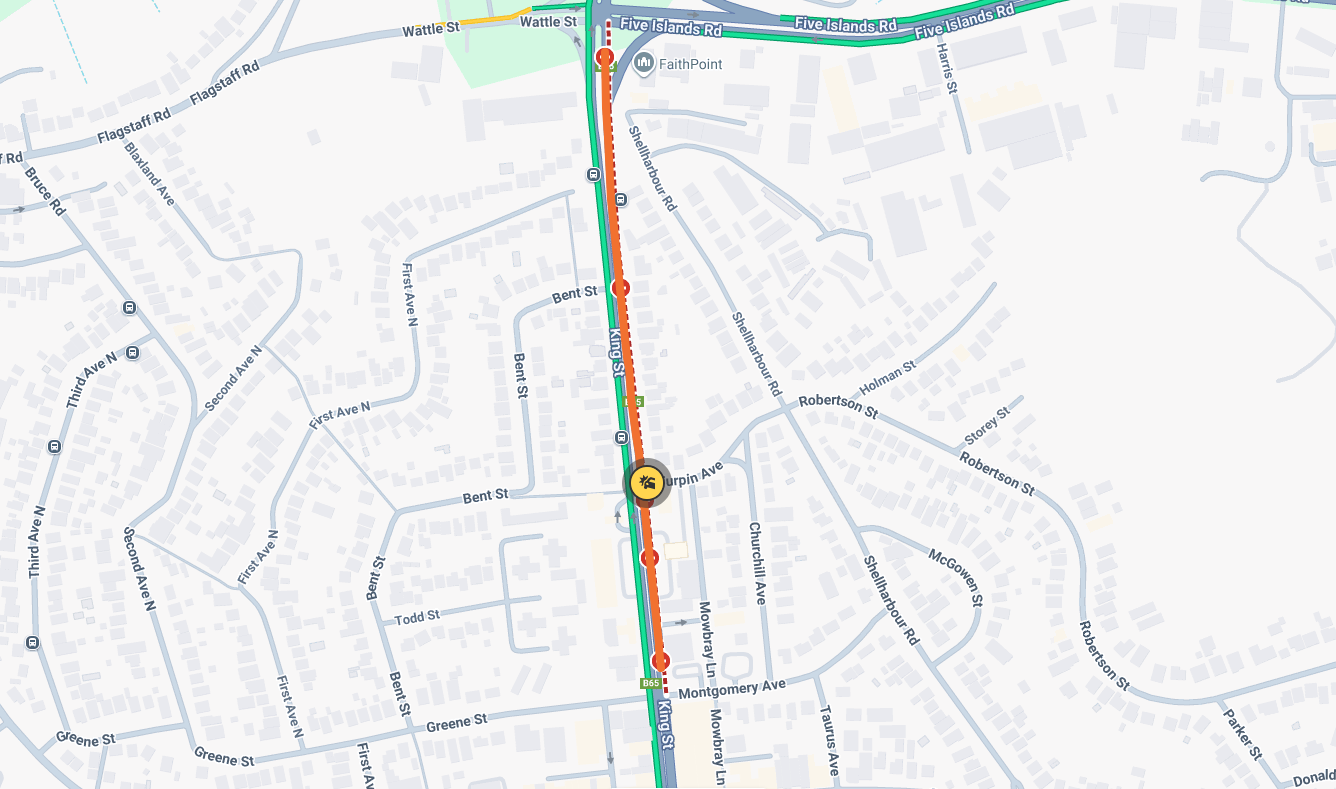Tap the road closure marker beside FaithPoint
This screenshot has width=1336, height=789.
[604, 57]
